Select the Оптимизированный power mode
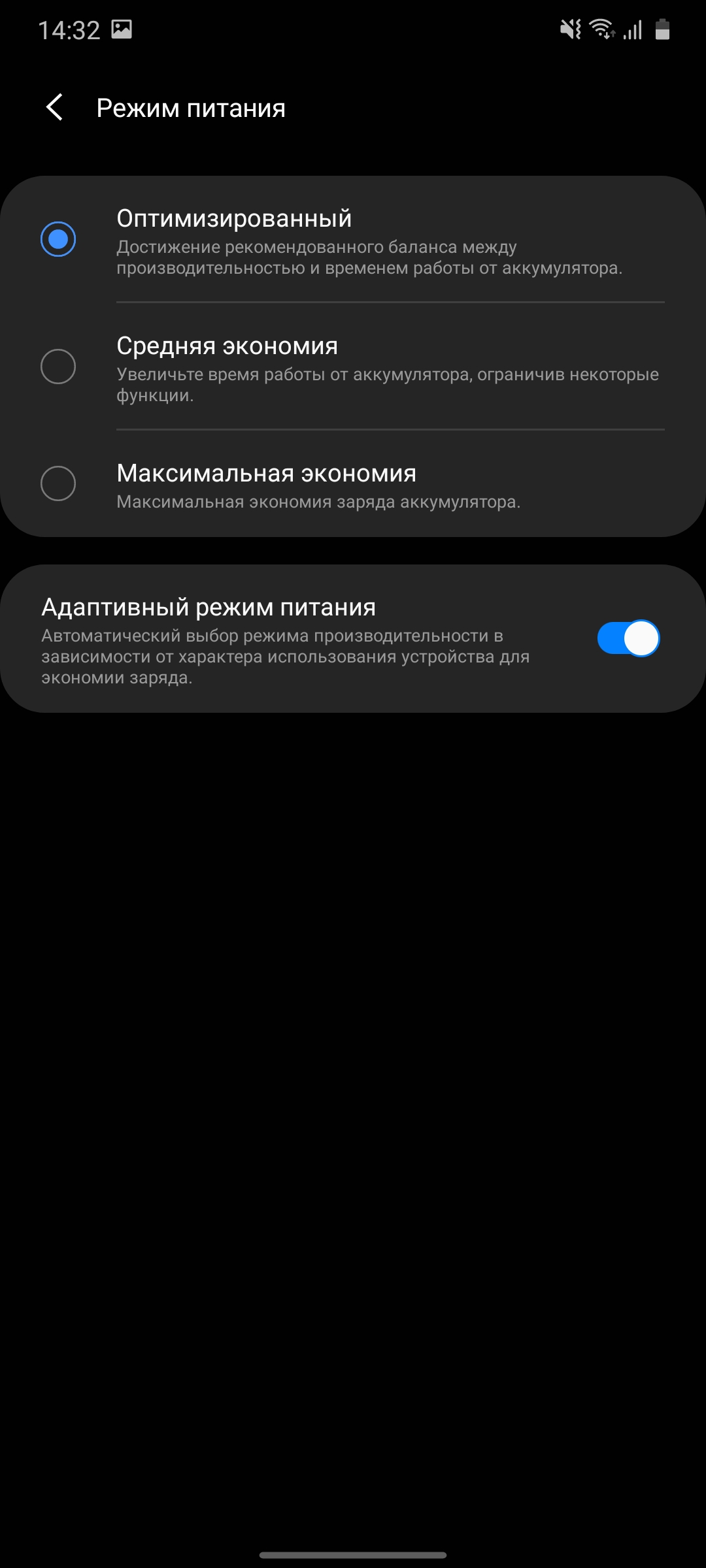Screen dimensions: 706x1568 58,239
